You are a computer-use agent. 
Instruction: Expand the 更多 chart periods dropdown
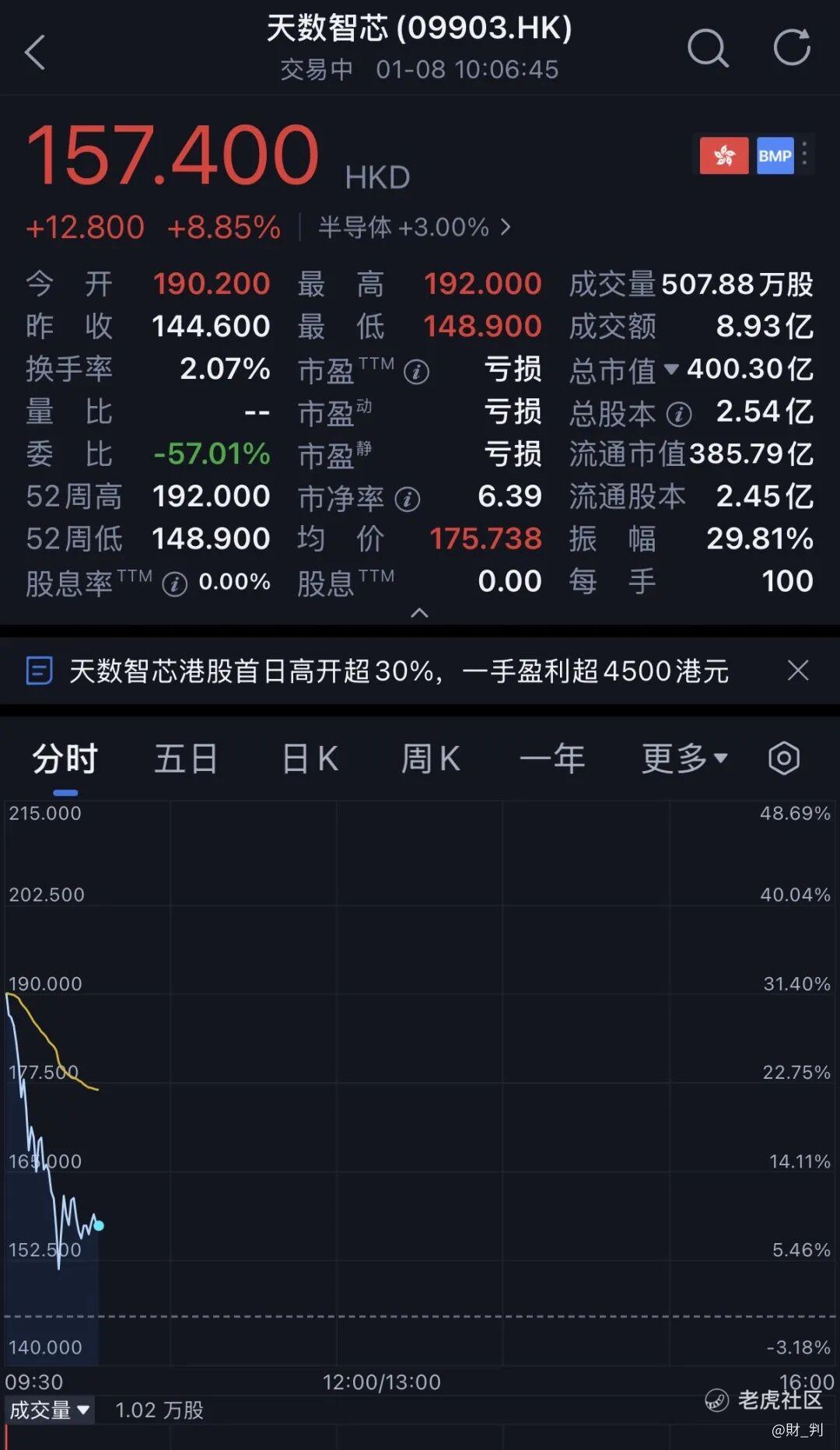click(684, 759)
